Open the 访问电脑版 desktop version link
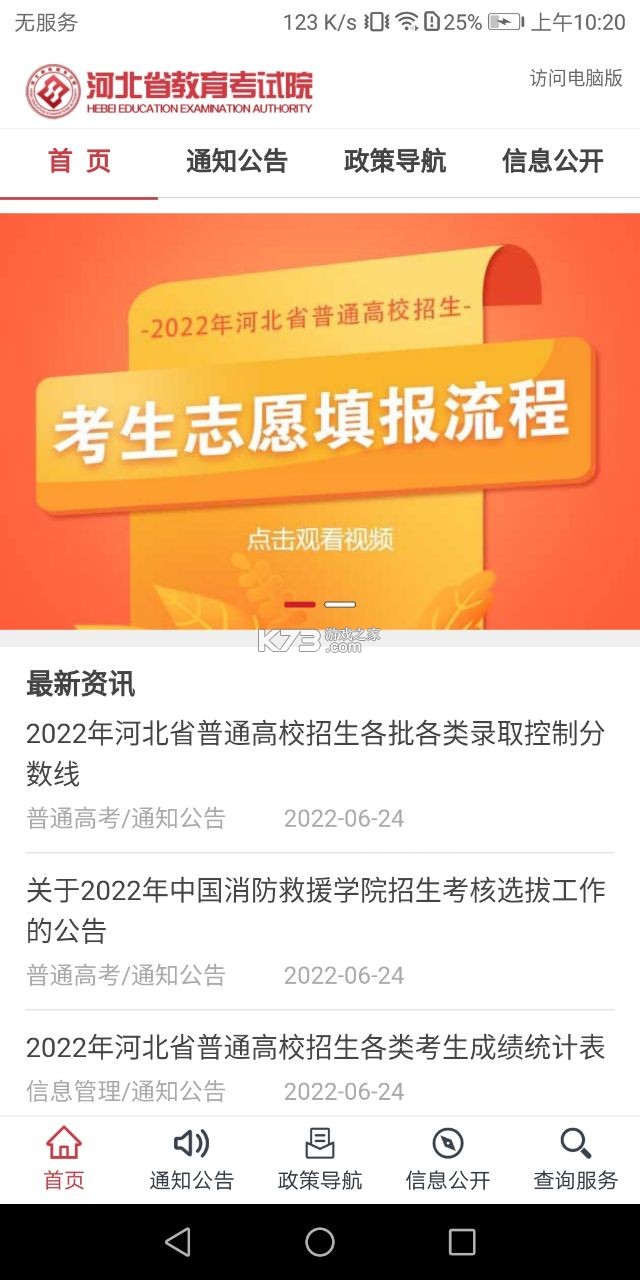640x1280 pixels. 575,79
